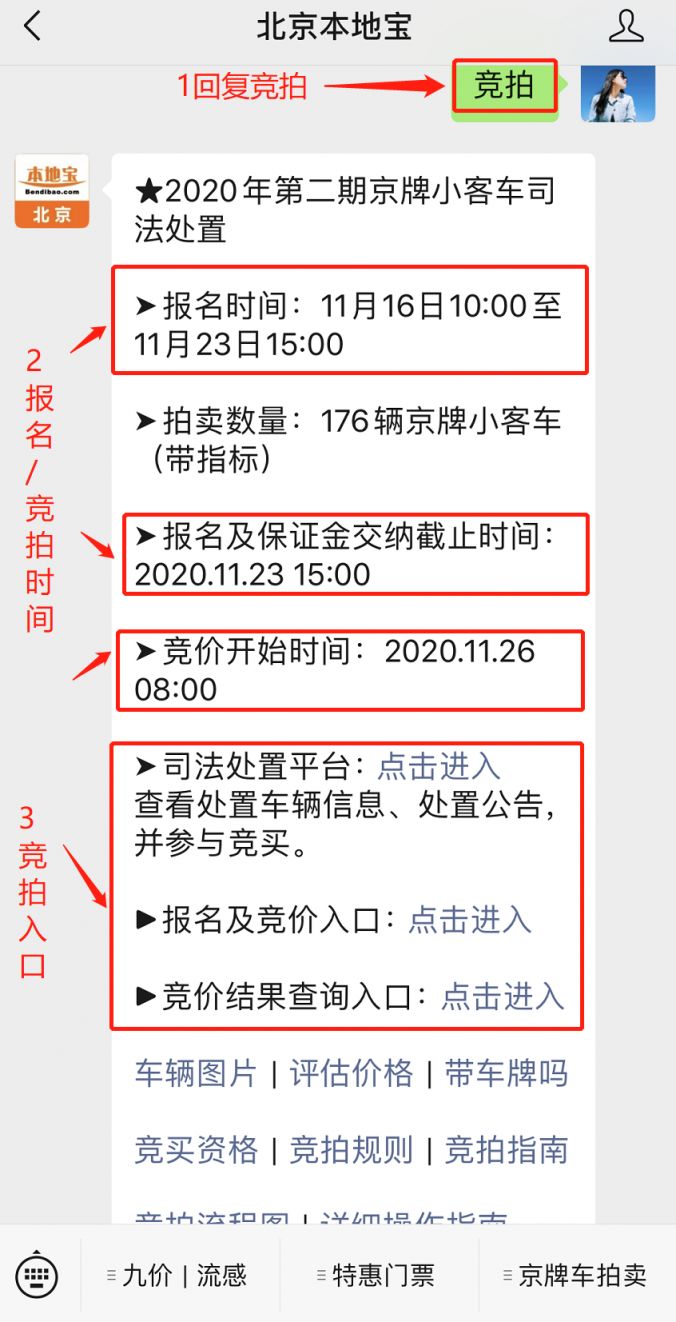Open the account profile icon
This screenshot has width=676, height=1322.
pyautogui.click(x=627, y=26)
